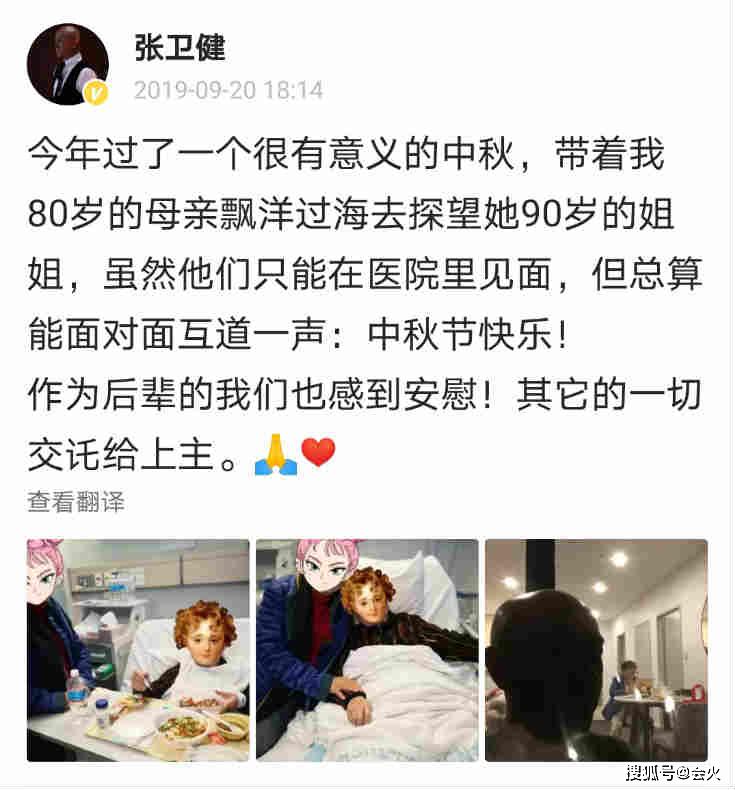This screenshot has width=735, height=790.
Task: Open 张卫健's profile avatar
Action: tap(67, 65)
